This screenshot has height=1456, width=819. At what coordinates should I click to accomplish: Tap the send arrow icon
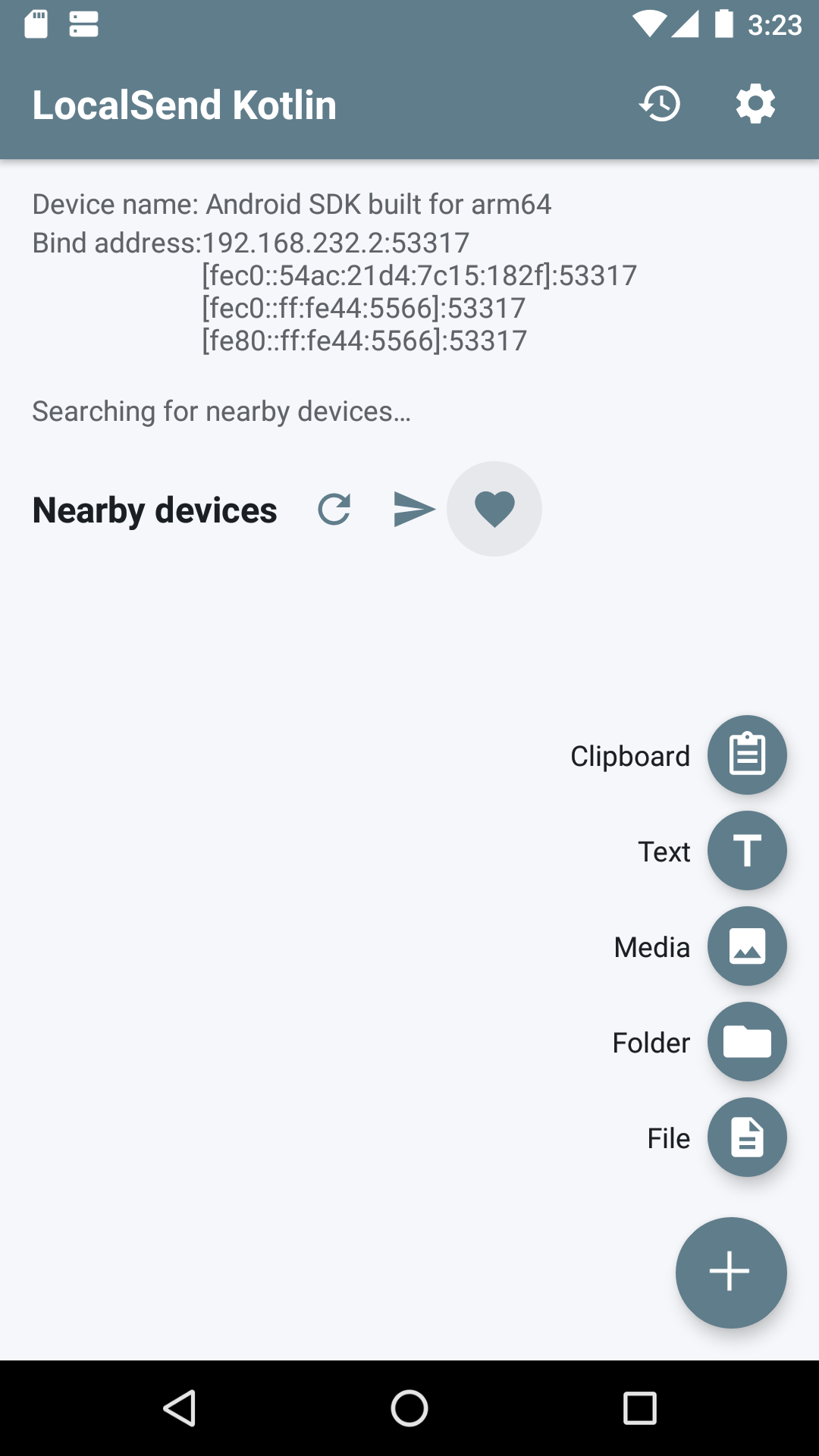point(414,510)
